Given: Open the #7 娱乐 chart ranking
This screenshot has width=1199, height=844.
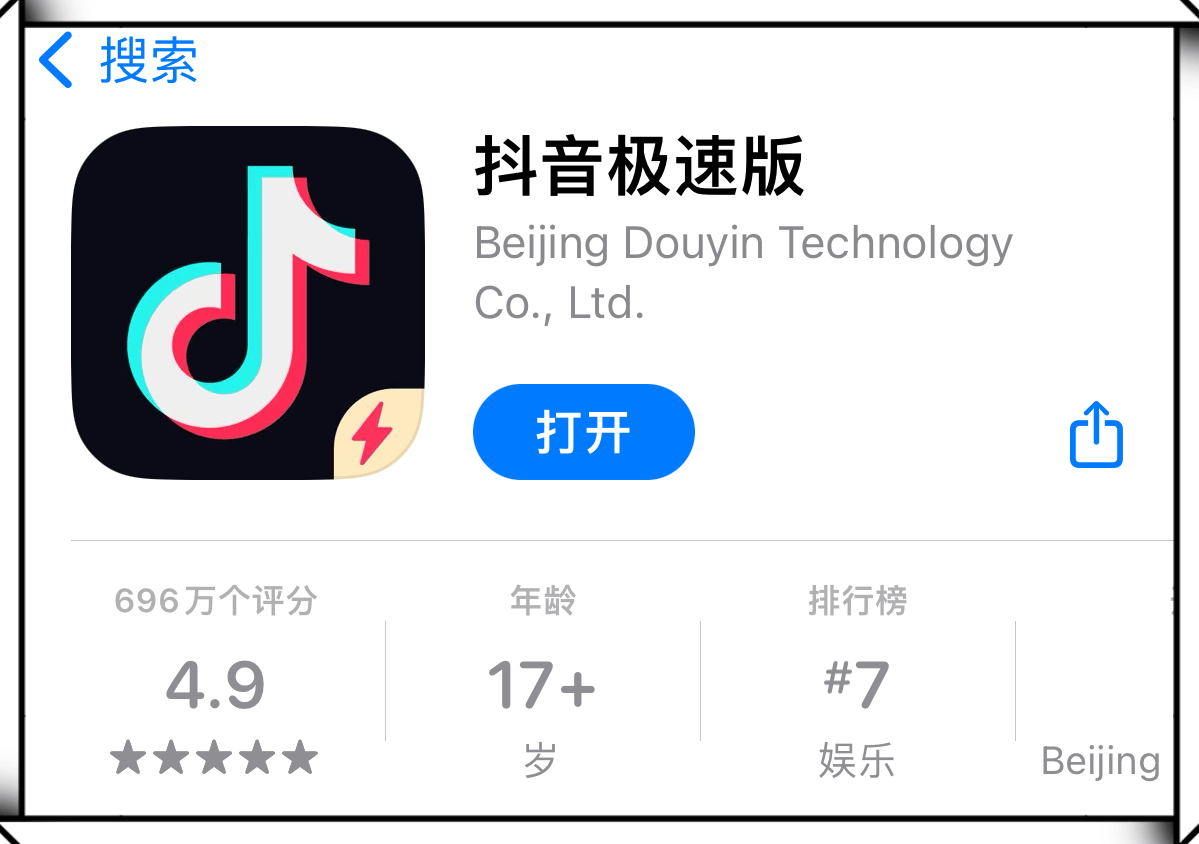Looking at the screenshot, I should (857, 687).
